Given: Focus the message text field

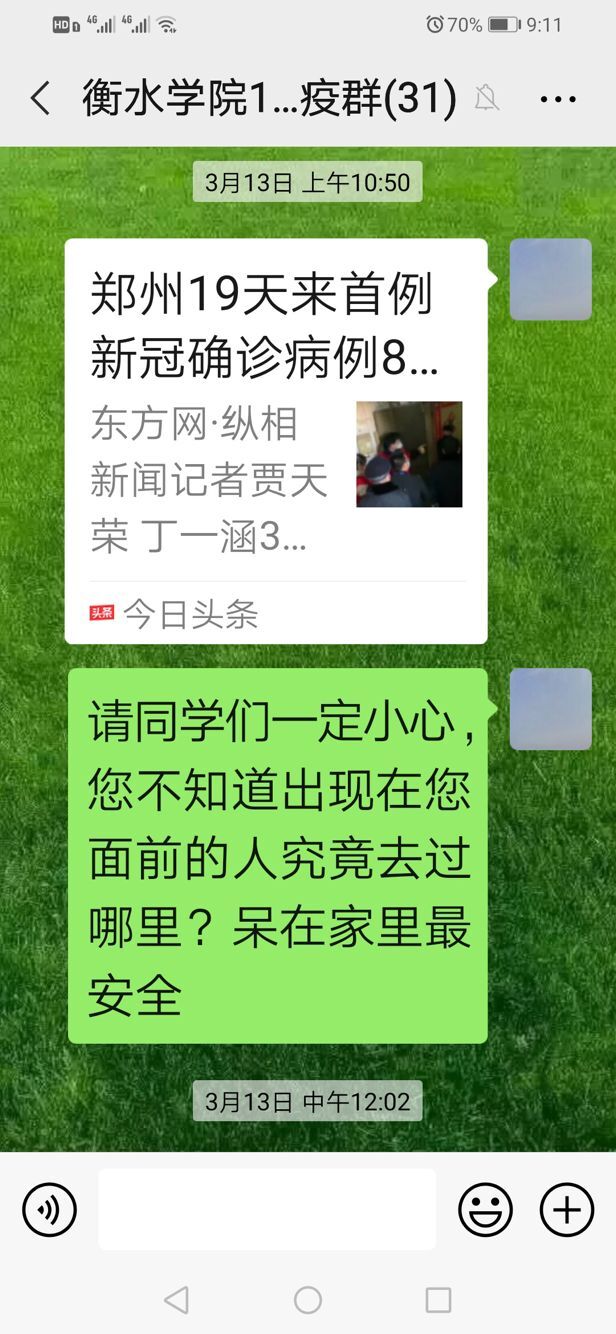Looking at the screenshot, I should coord(267,1210).
